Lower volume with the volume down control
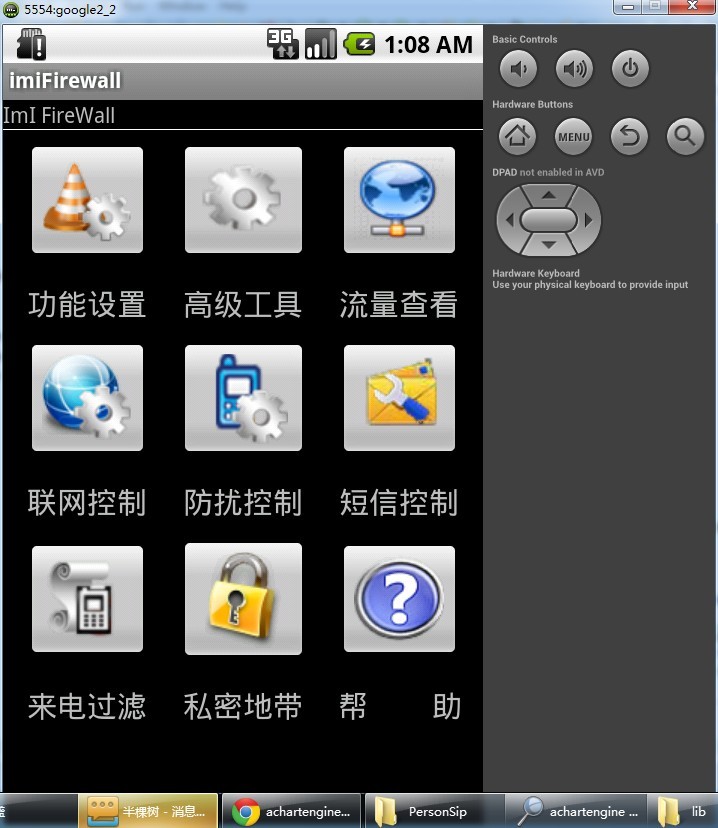 click(518, 69)
